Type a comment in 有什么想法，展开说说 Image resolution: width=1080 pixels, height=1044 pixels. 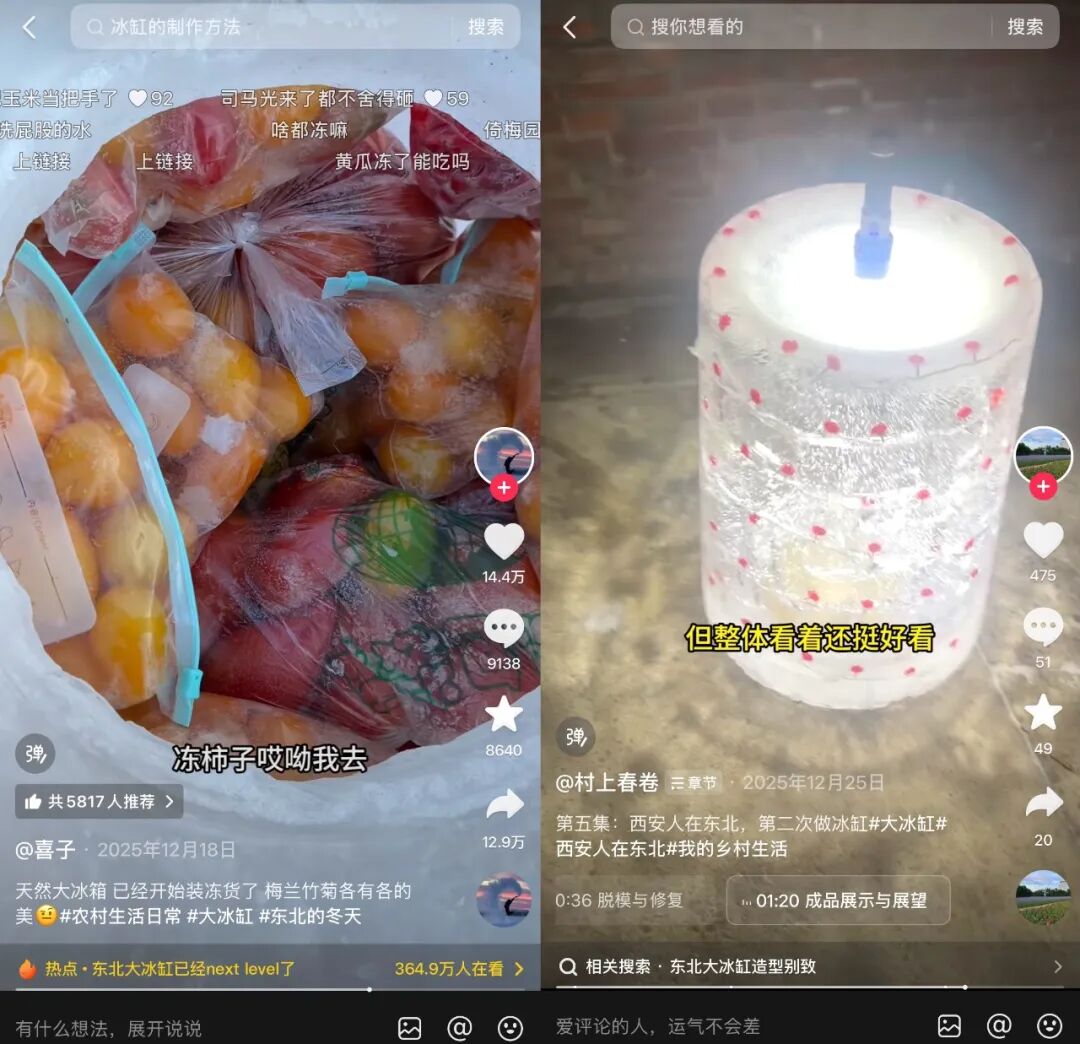(x=190, y=1027)
